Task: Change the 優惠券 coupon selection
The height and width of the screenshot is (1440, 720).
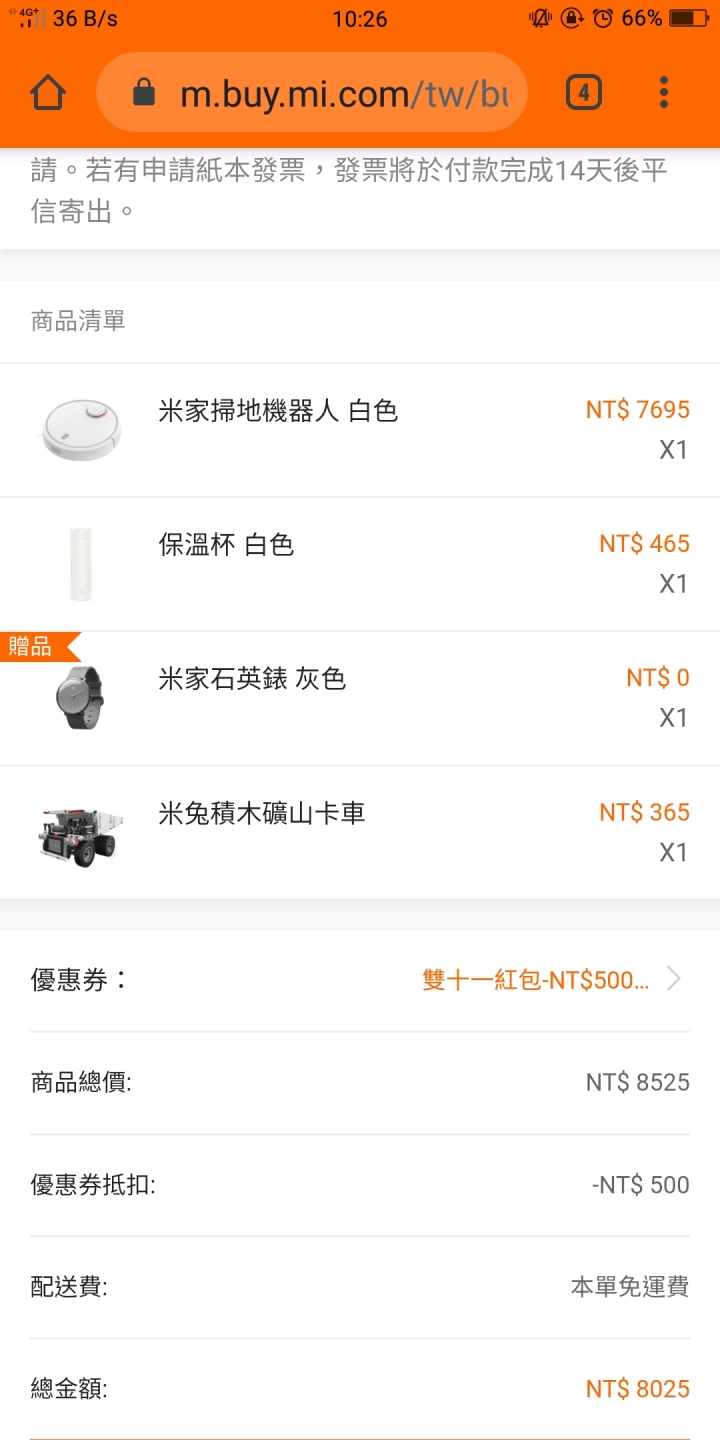Action: point(550,980)
